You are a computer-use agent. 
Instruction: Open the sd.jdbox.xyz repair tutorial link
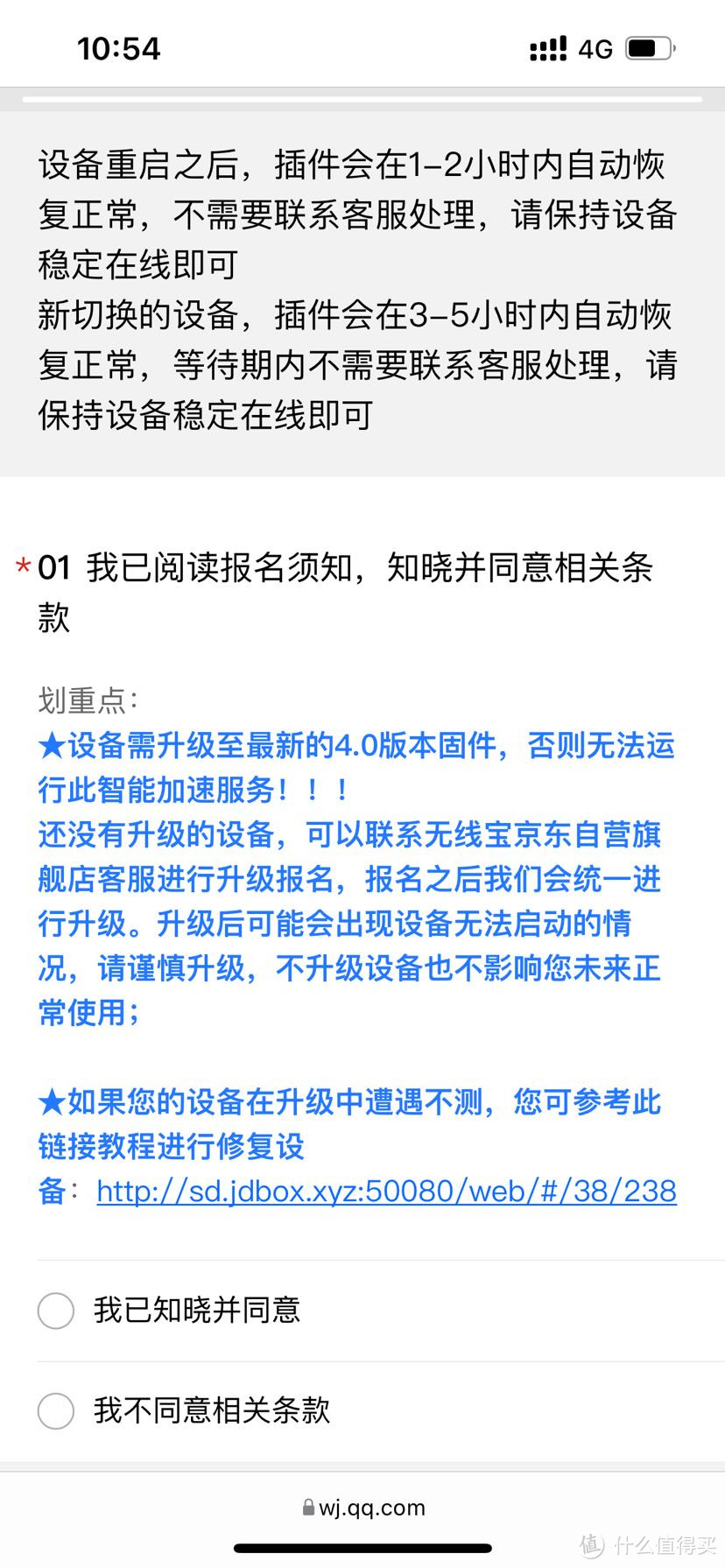pos(386,1191)
